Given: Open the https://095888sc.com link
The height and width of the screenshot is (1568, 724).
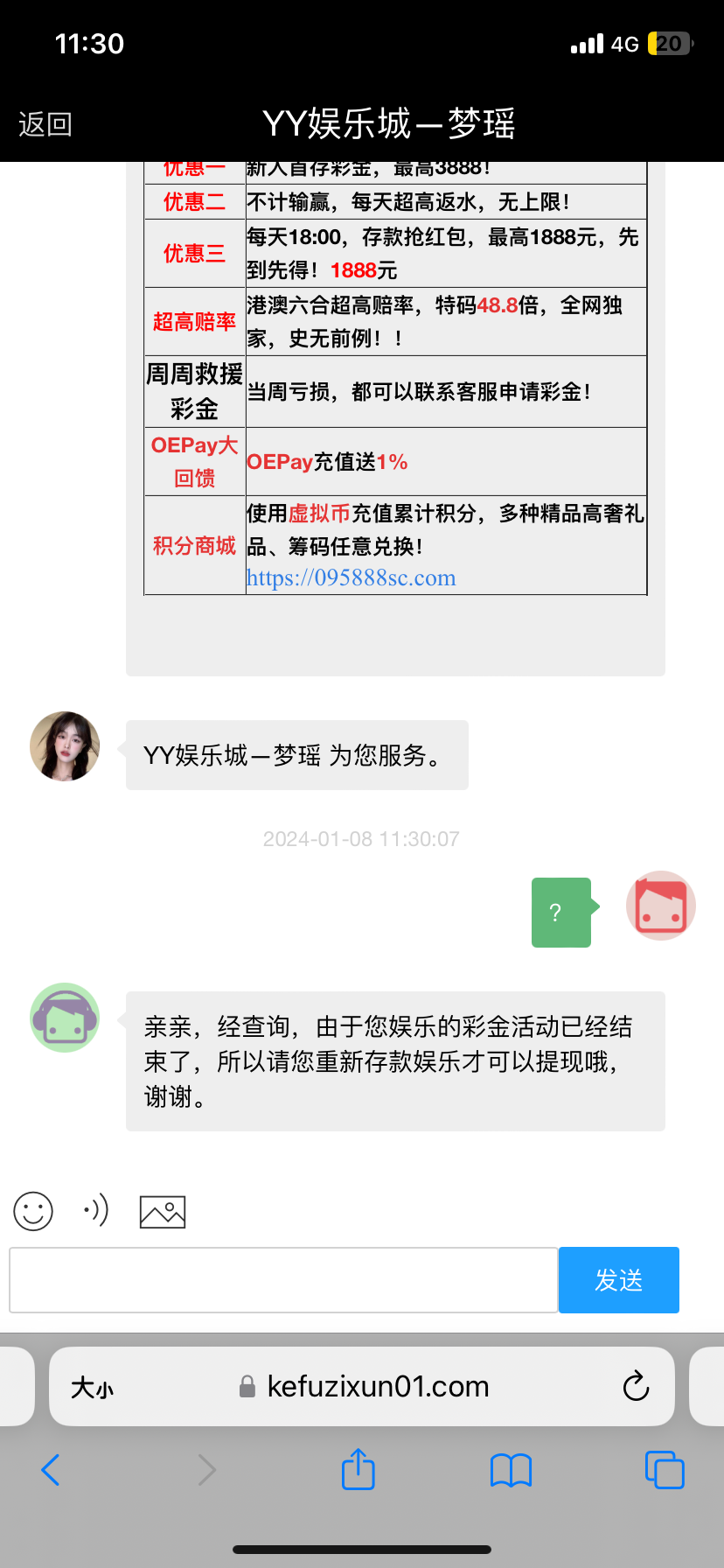Looking at the screenshot, I should click(351, 577).
